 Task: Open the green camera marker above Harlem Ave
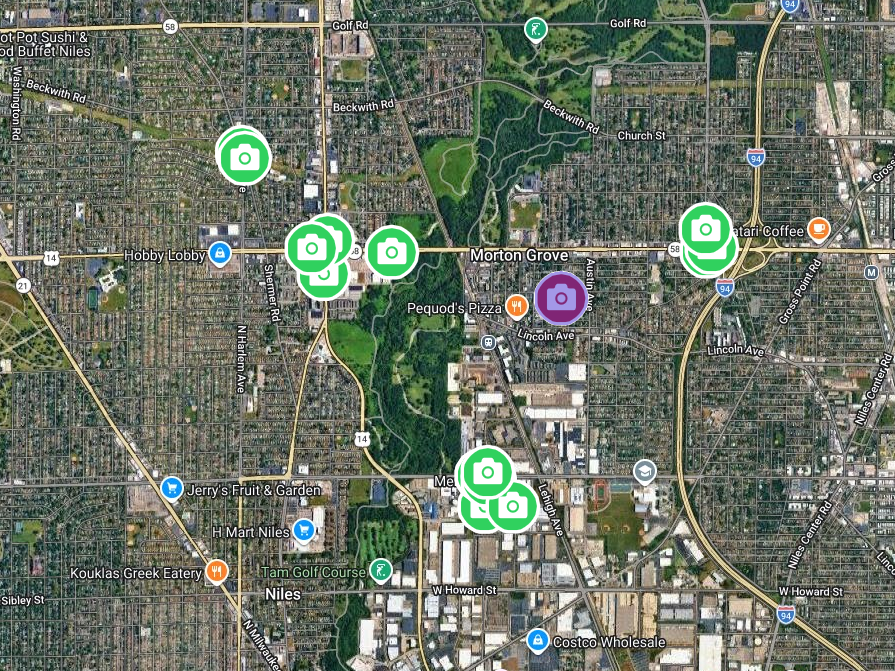245,157
